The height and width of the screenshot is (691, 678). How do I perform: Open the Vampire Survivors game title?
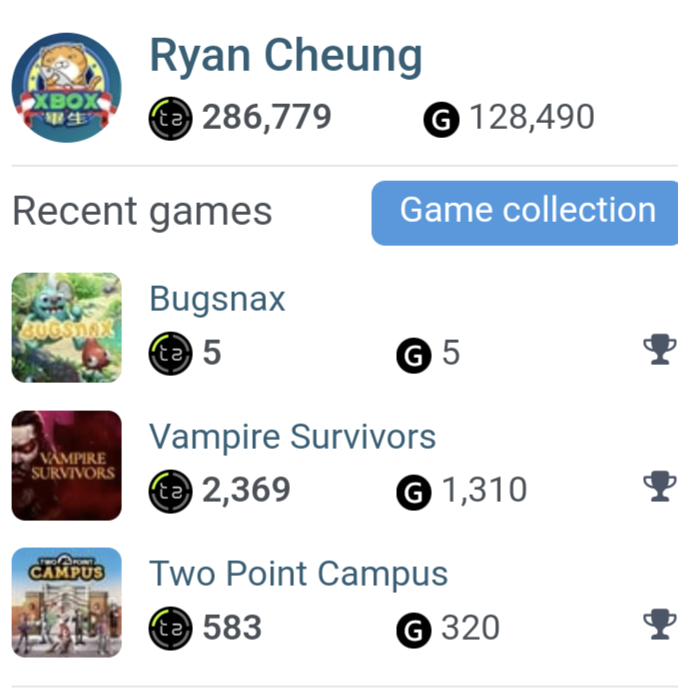click(292, 437)
